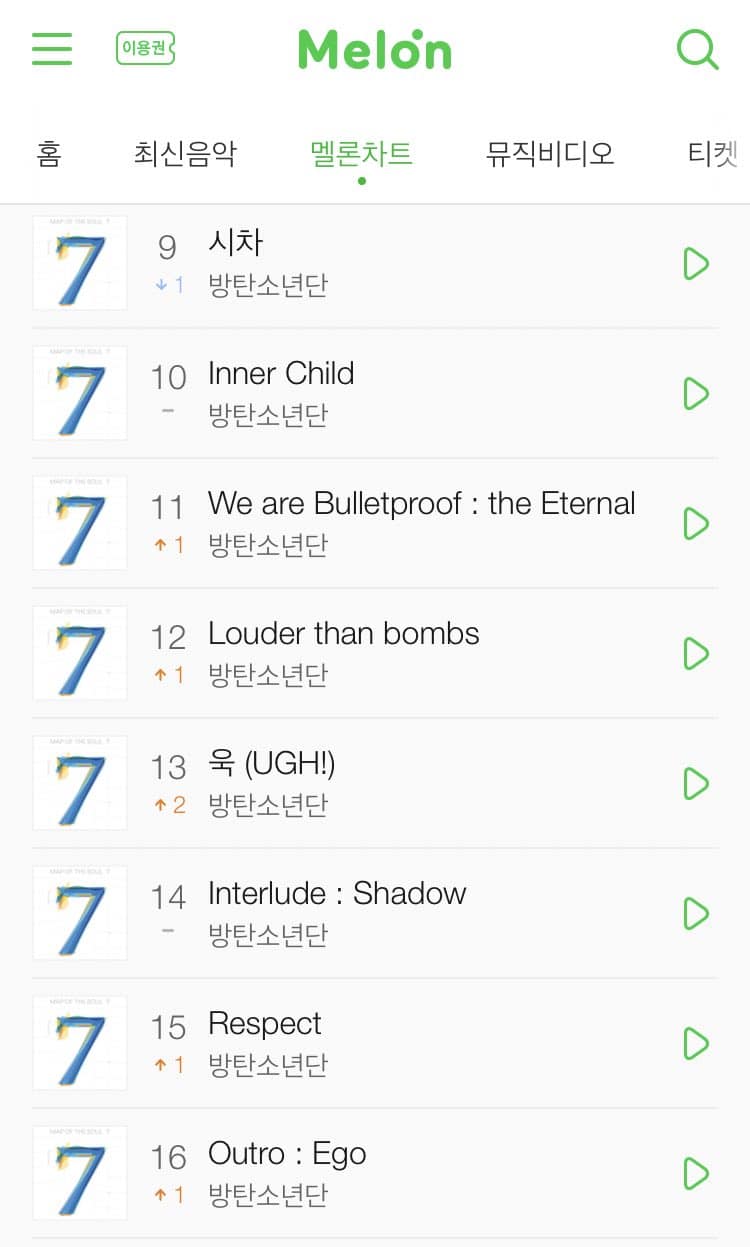Open album art next to Respect
The height and width of the screenshot is (1247, 750).
pos(80,1043)
